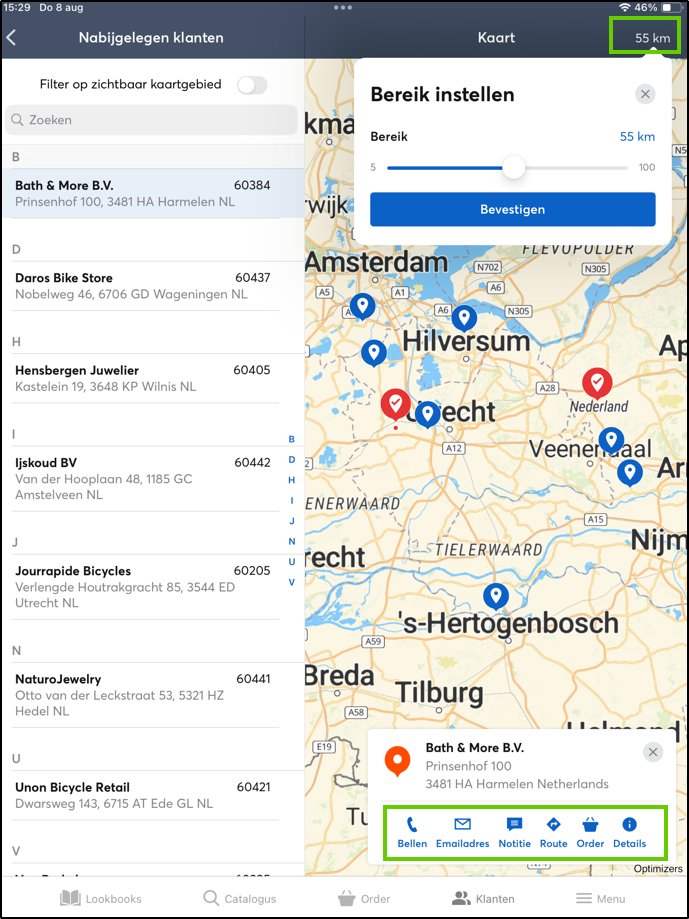Open Details of Bath & More

629,832
